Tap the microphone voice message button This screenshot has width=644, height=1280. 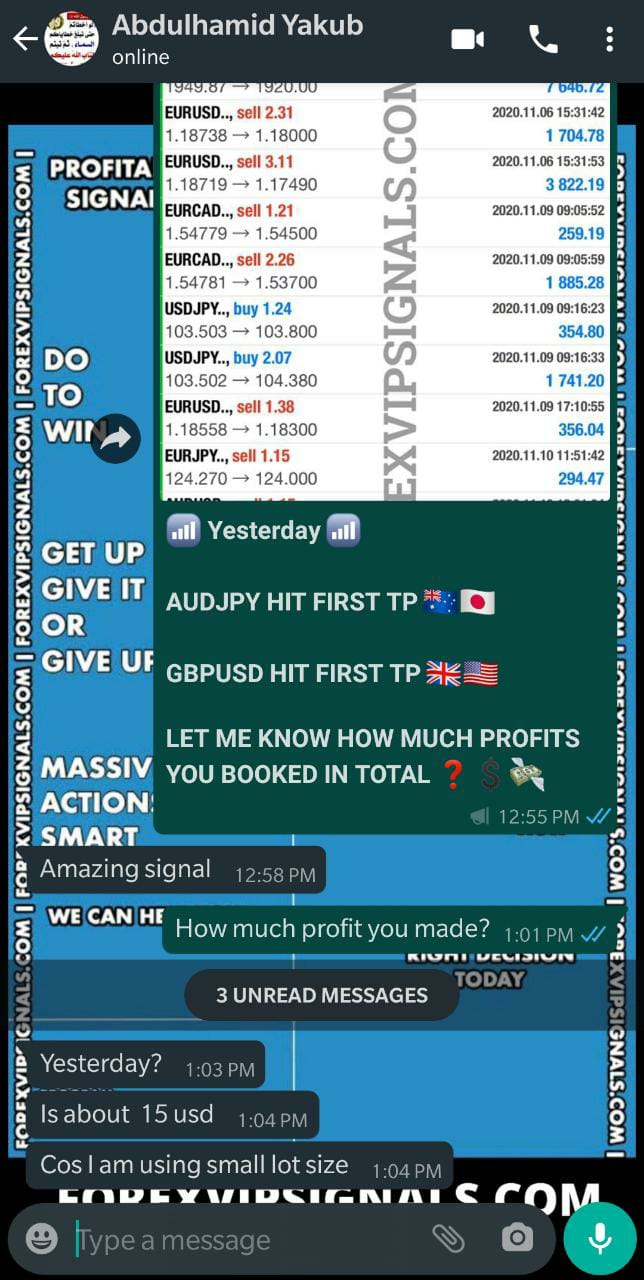tap(600, 1238)
